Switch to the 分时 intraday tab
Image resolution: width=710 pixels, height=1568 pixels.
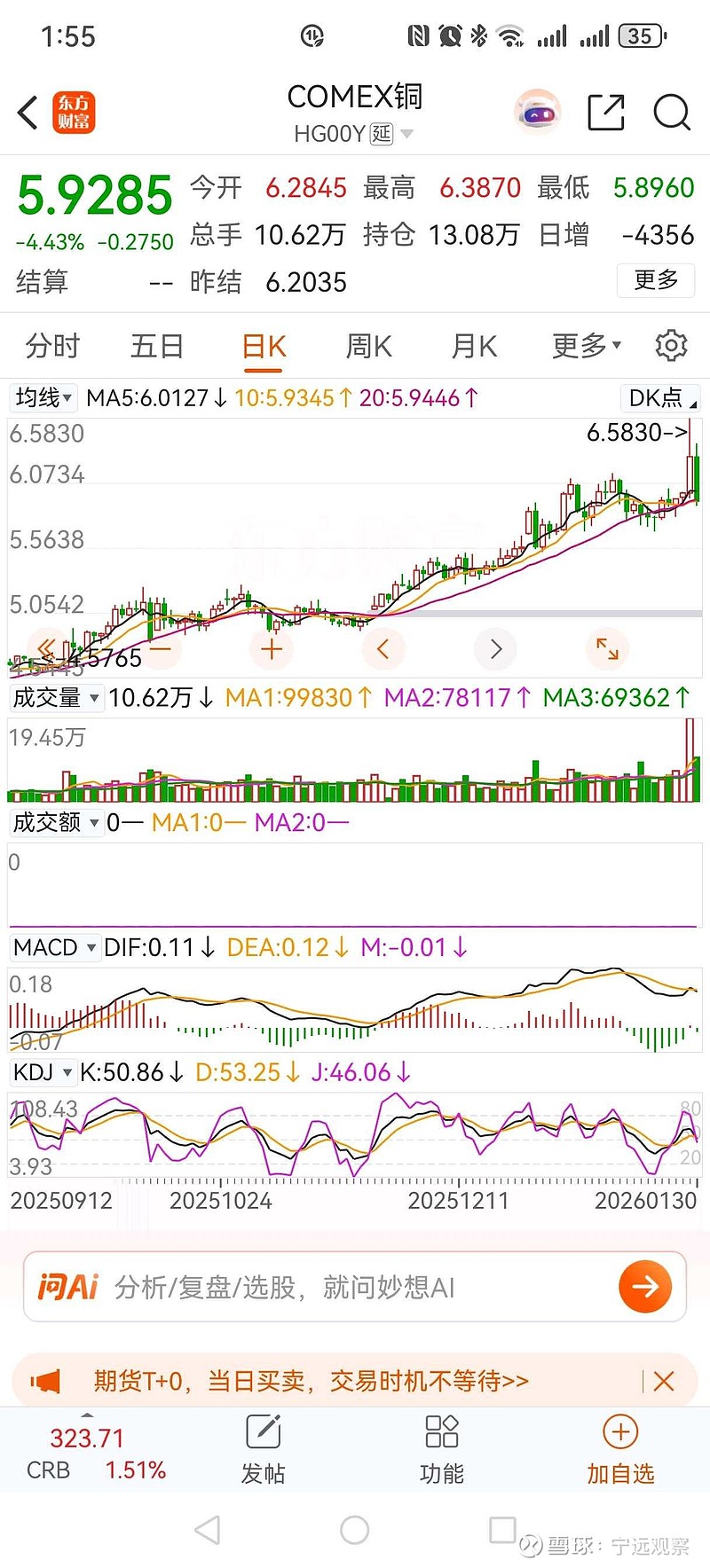[x=51, y=346]
